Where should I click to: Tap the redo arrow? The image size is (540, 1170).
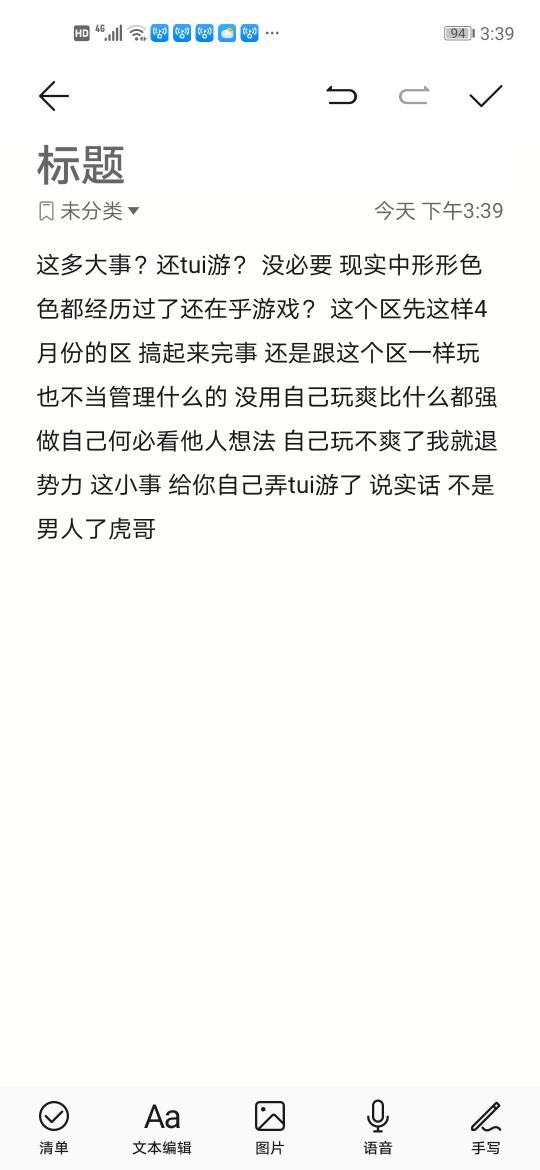point(414,96)
